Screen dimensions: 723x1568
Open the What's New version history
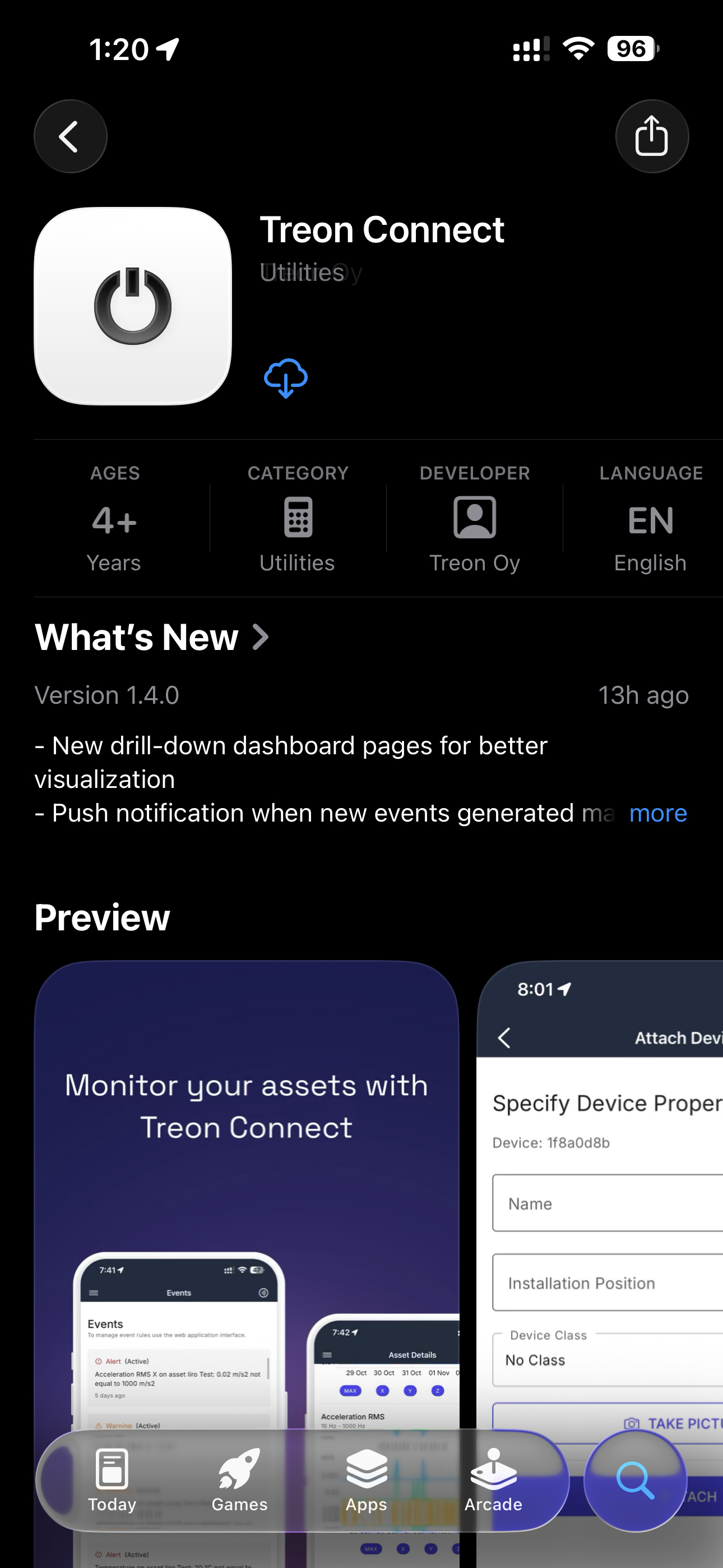(x=151, y=637)
